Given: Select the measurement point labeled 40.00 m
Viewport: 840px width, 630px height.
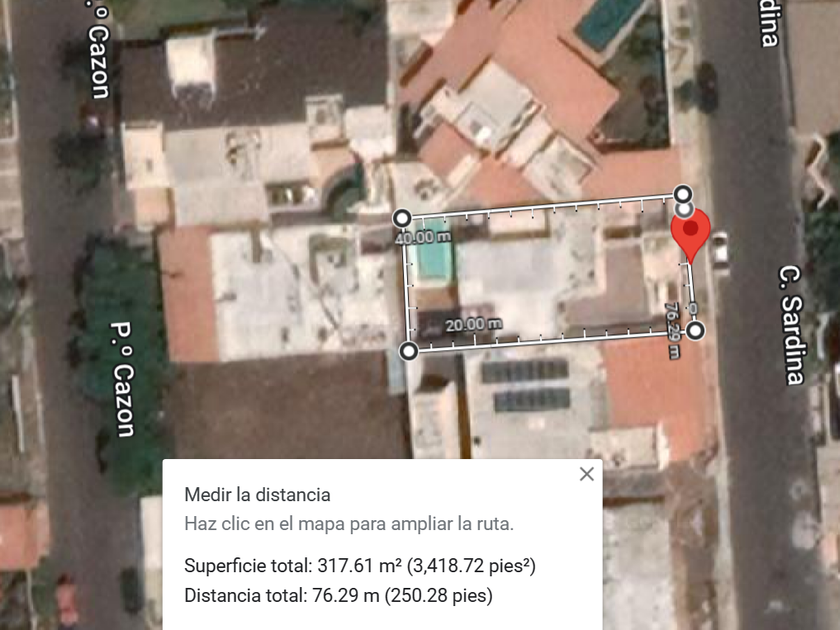Looking at the screenshot, I should (402, 219).
